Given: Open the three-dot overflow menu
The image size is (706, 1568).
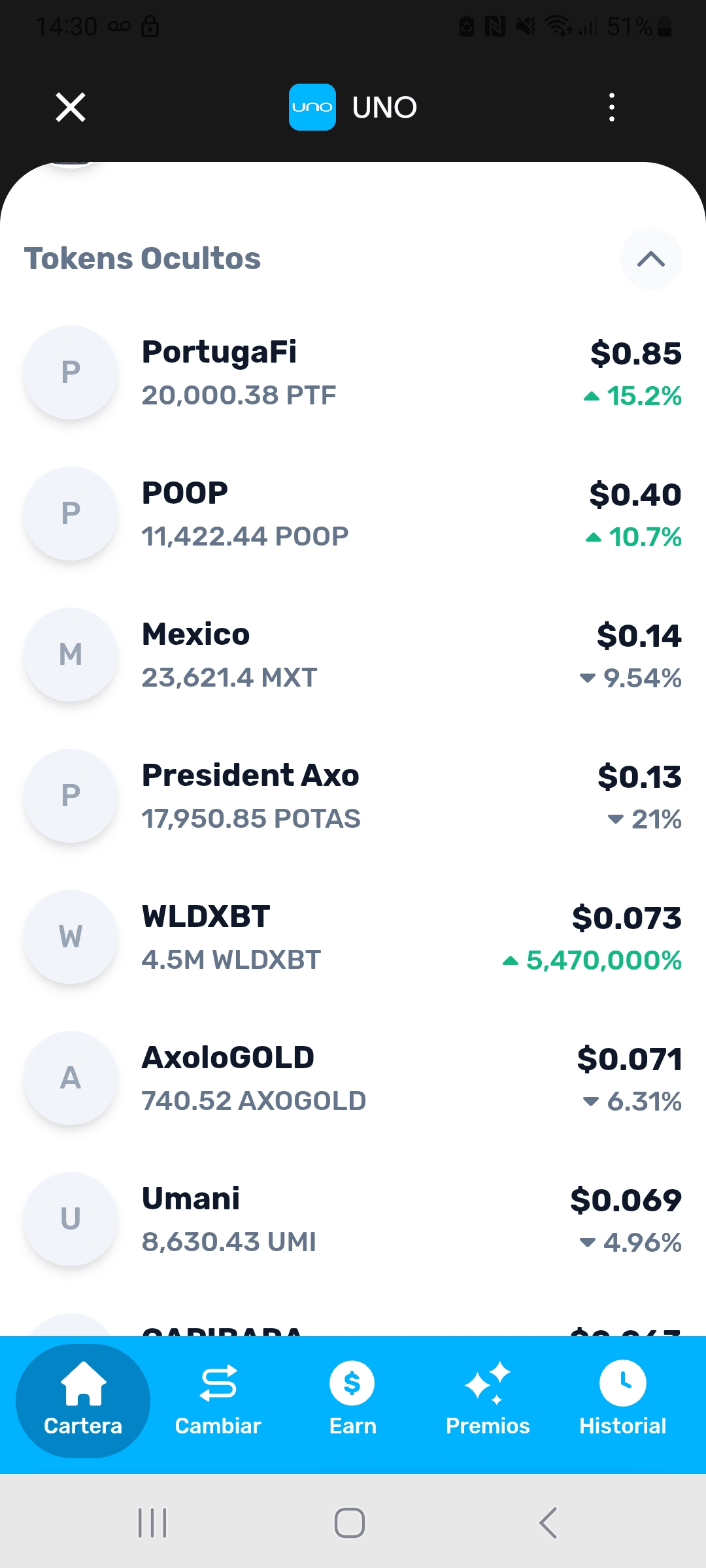Looking at the screenshot, I should click(x=611, y=107).
